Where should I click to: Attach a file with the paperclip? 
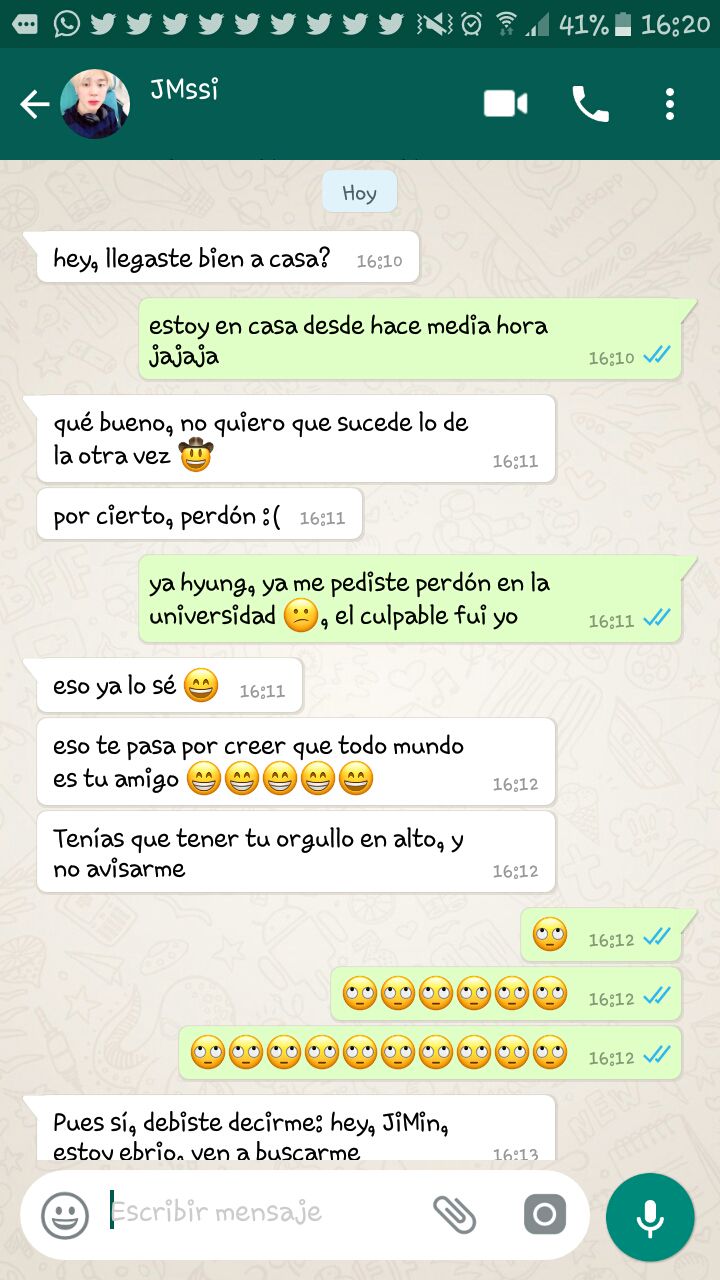(x=455, y=1215)
